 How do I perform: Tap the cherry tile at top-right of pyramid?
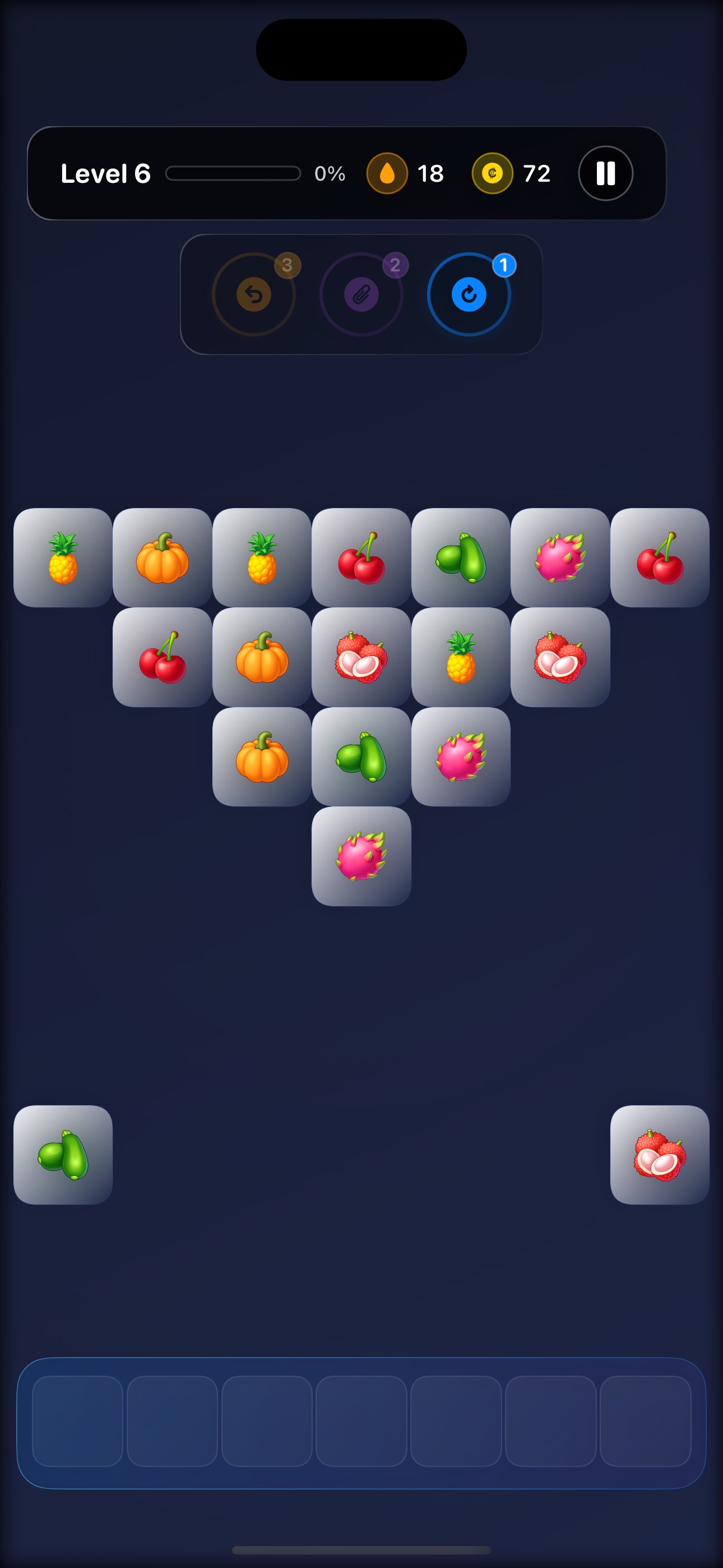tap(660, 558)
